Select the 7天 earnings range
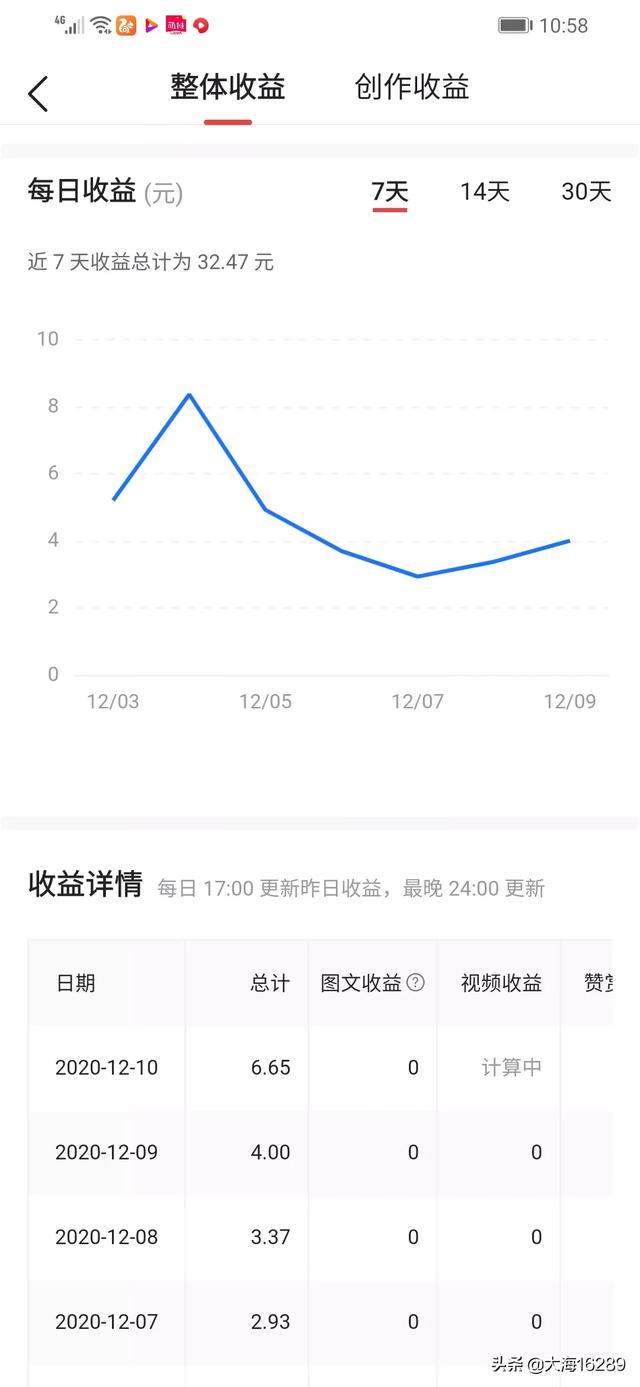 coord(390,191)
